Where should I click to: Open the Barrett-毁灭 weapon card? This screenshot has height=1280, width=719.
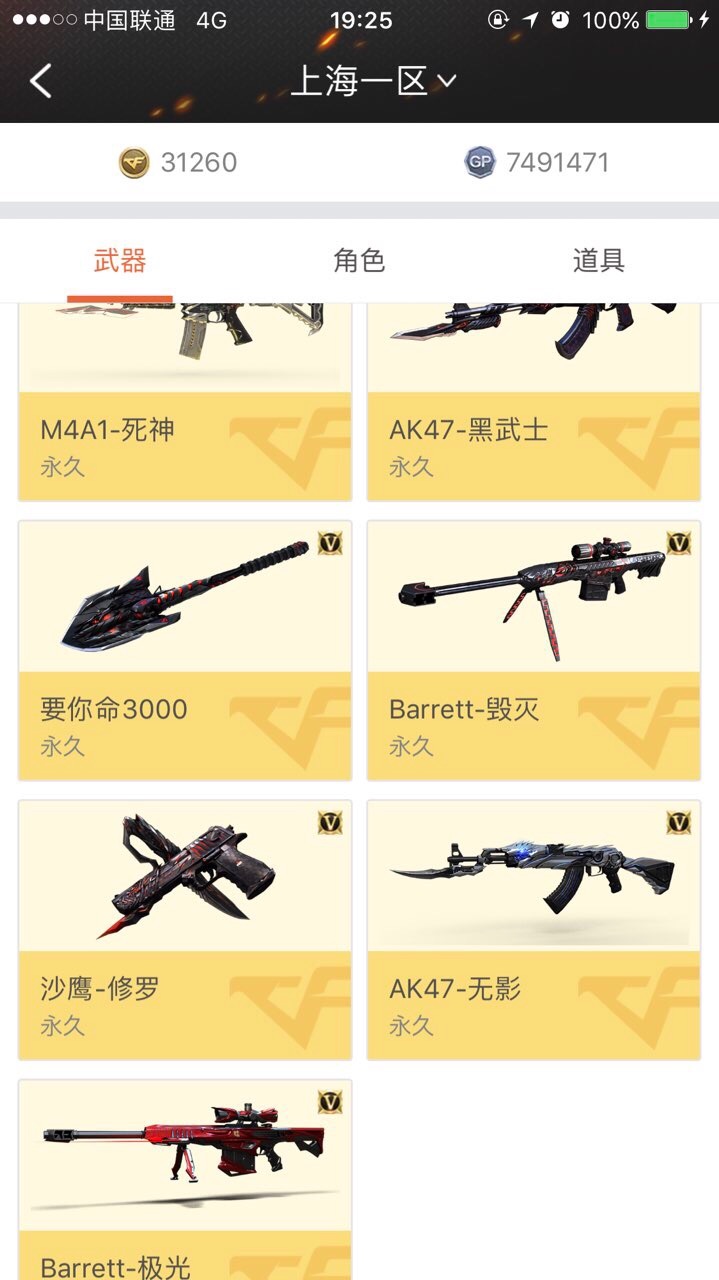tap(534, 650)
